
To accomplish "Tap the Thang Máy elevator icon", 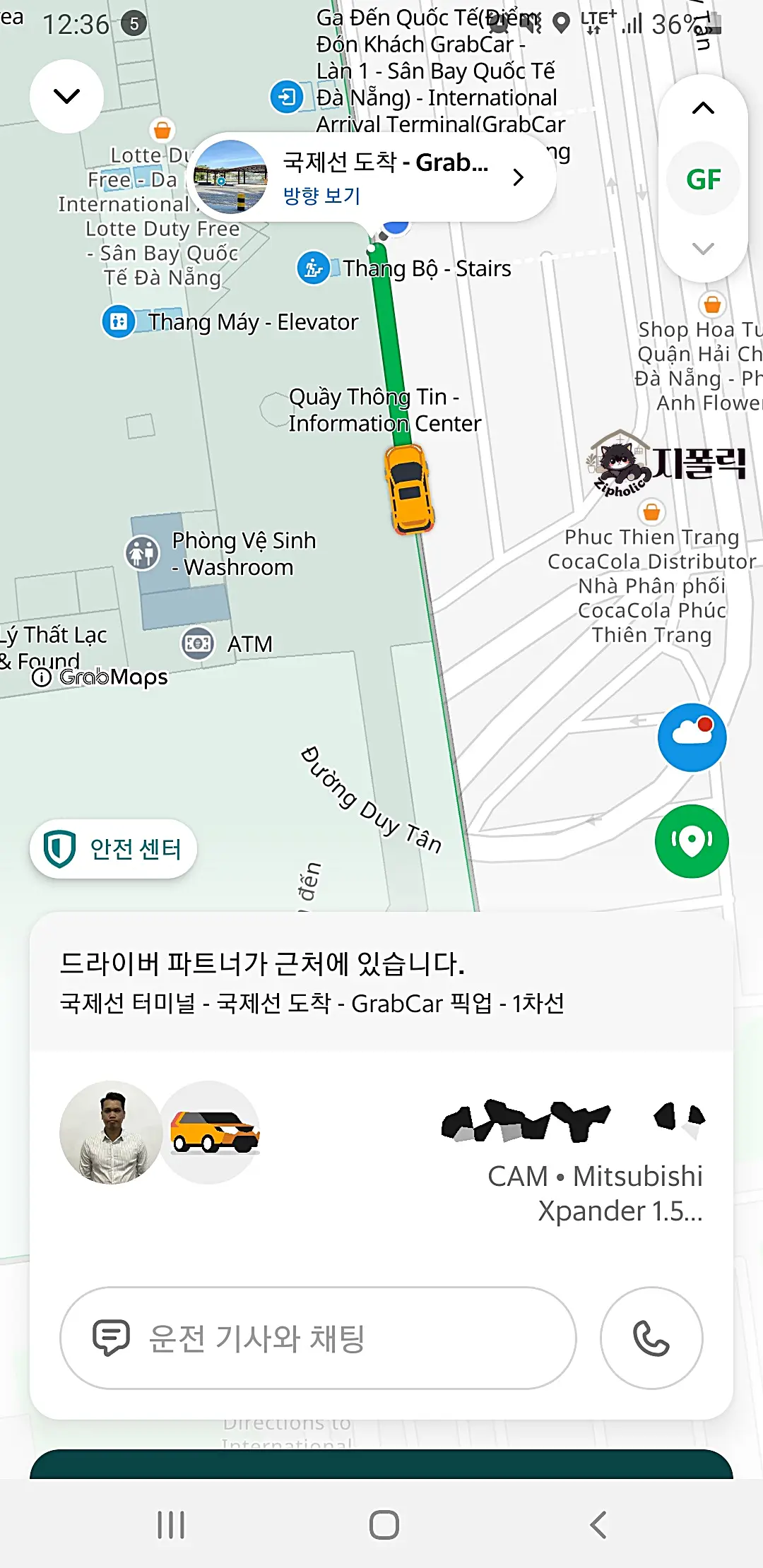I will tap(120, 321).
